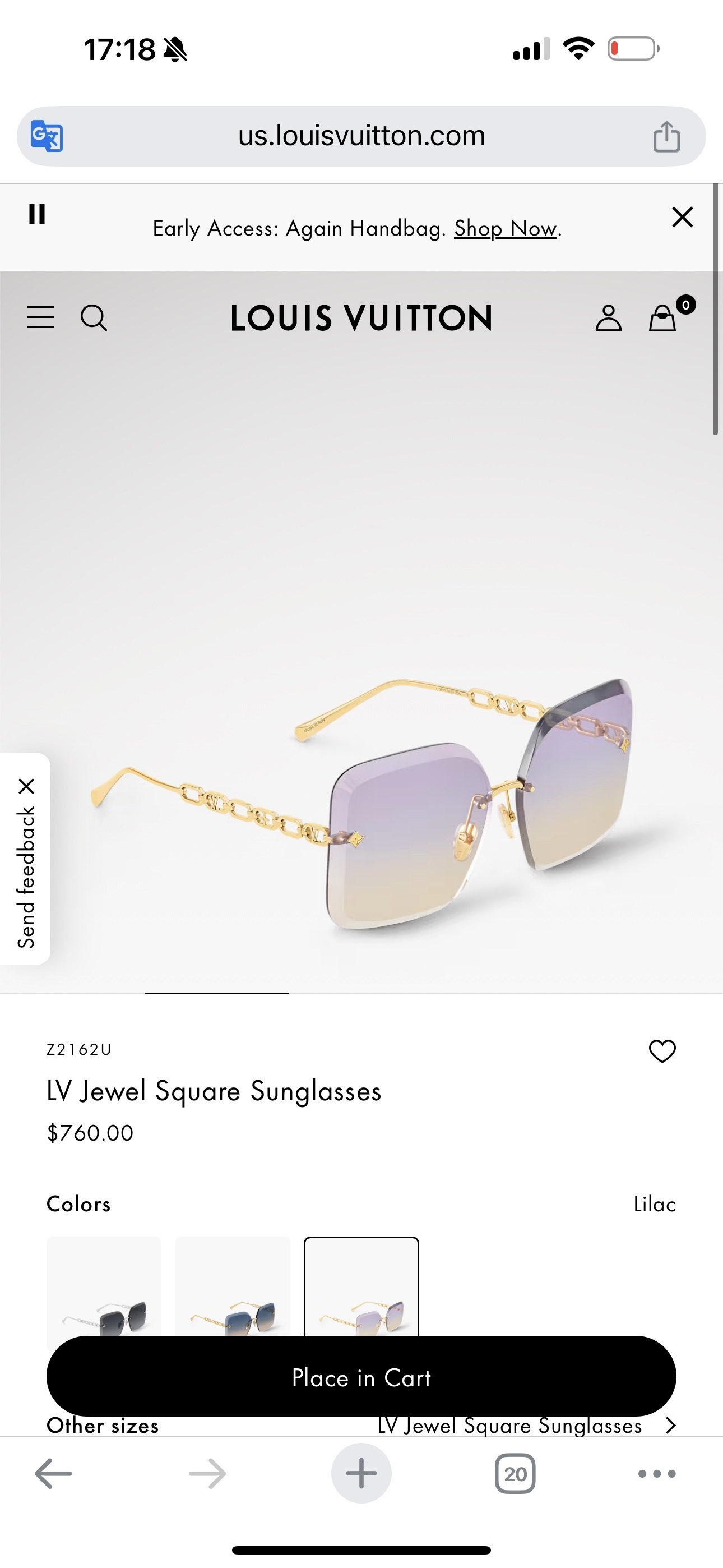Close the Send feedback tab

pos(26,786)
